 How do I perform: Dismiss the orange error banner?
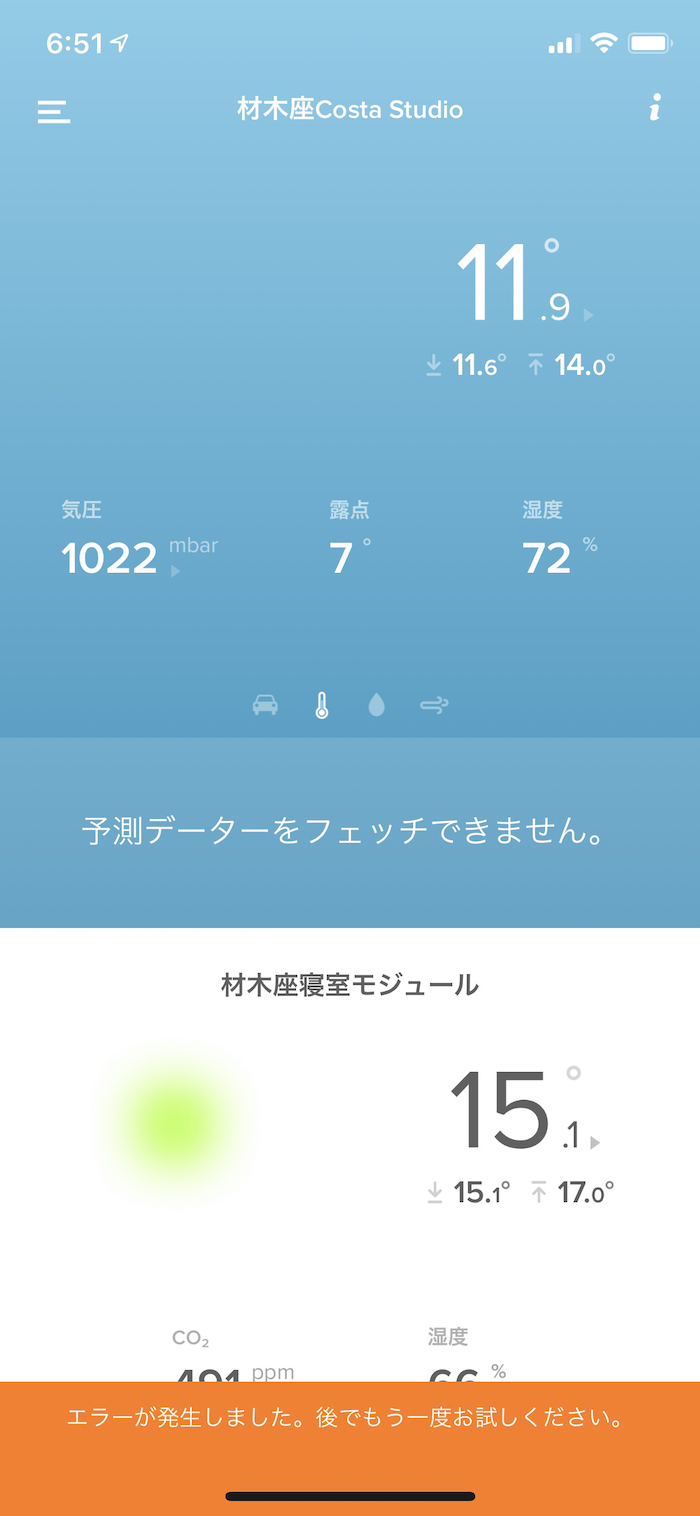point(350,1419)
